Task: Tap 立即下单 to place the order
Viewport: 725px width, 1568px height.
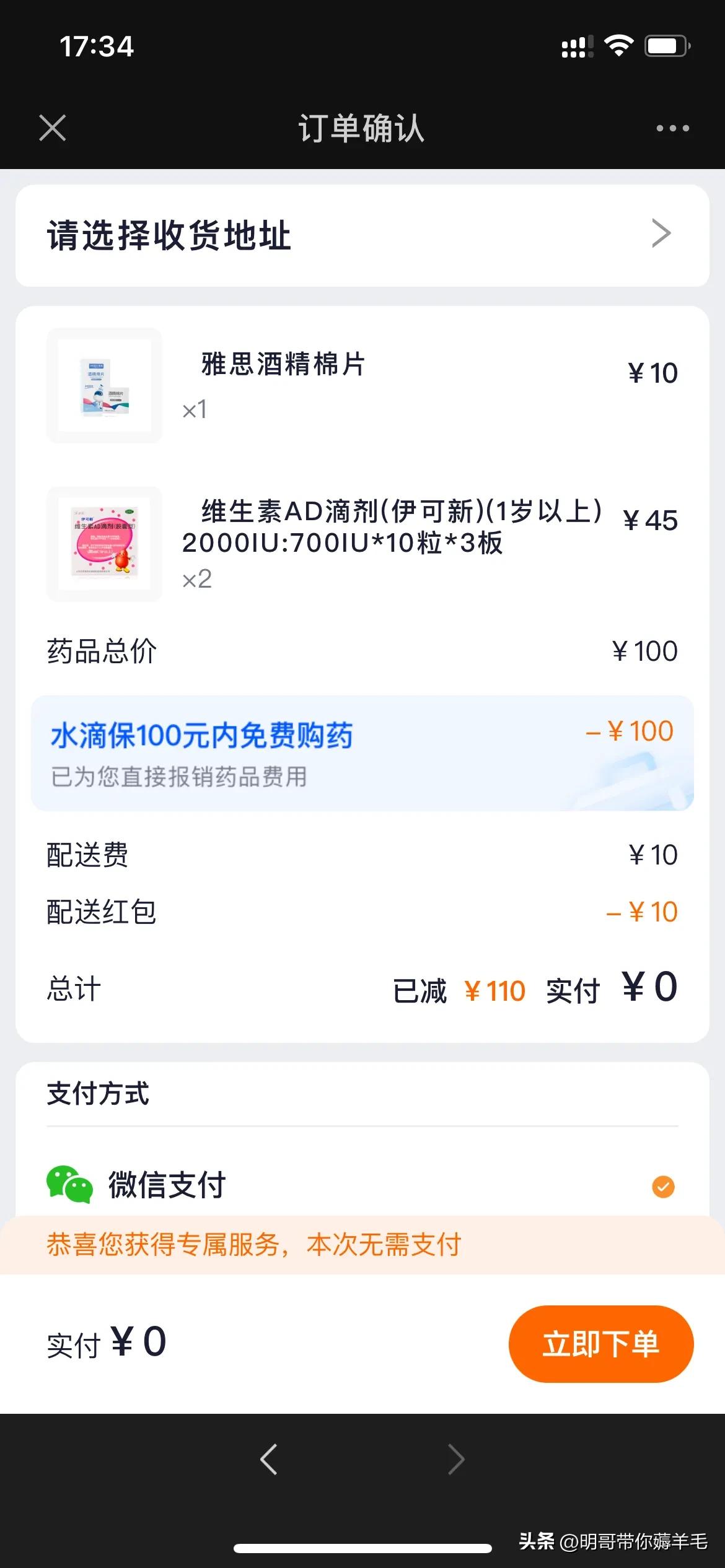Action: [x=600, y=1344]
